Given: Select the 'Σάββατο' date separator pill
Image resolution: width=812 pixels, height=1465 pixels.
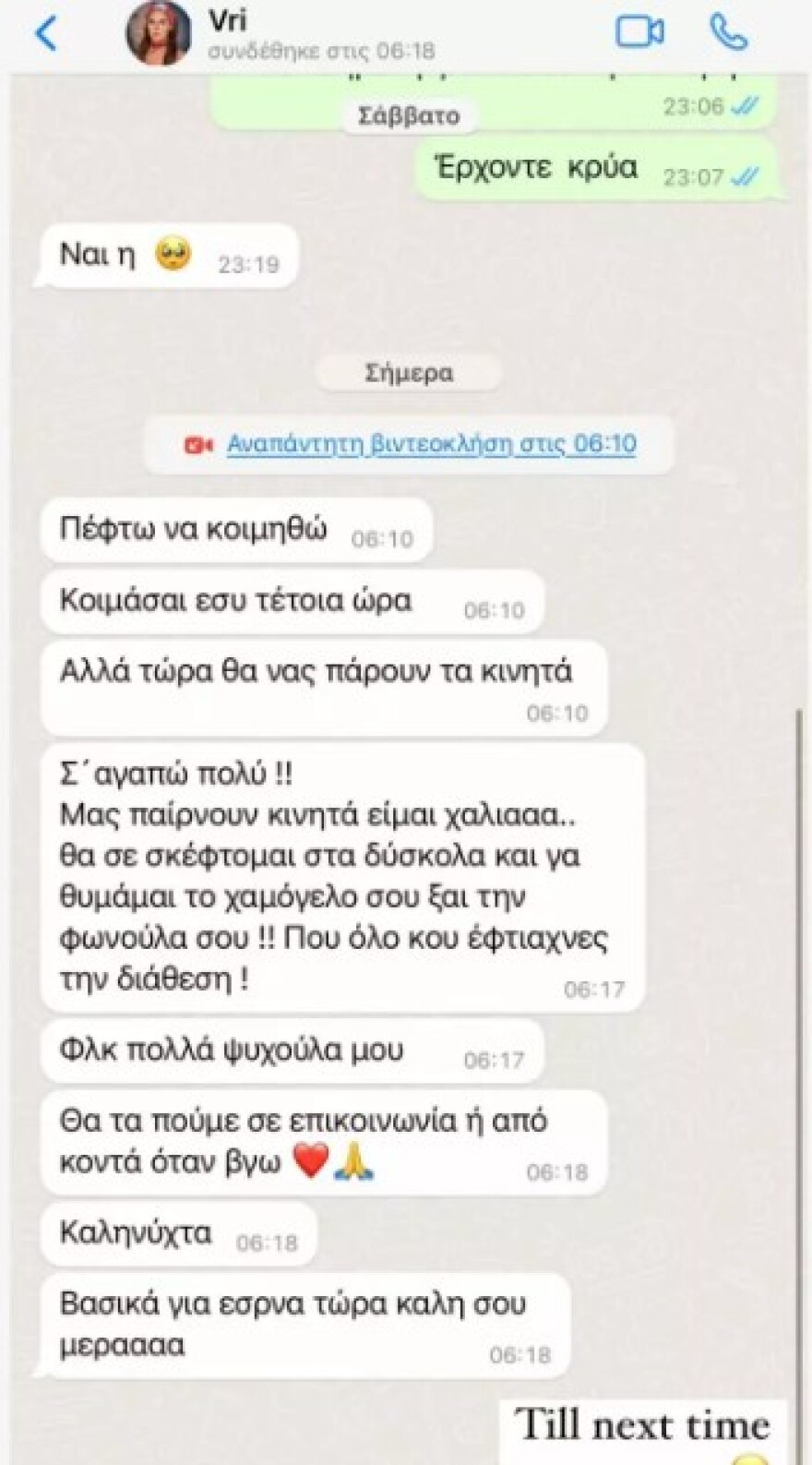Looking at the screenshot, I should click(409, 115).
